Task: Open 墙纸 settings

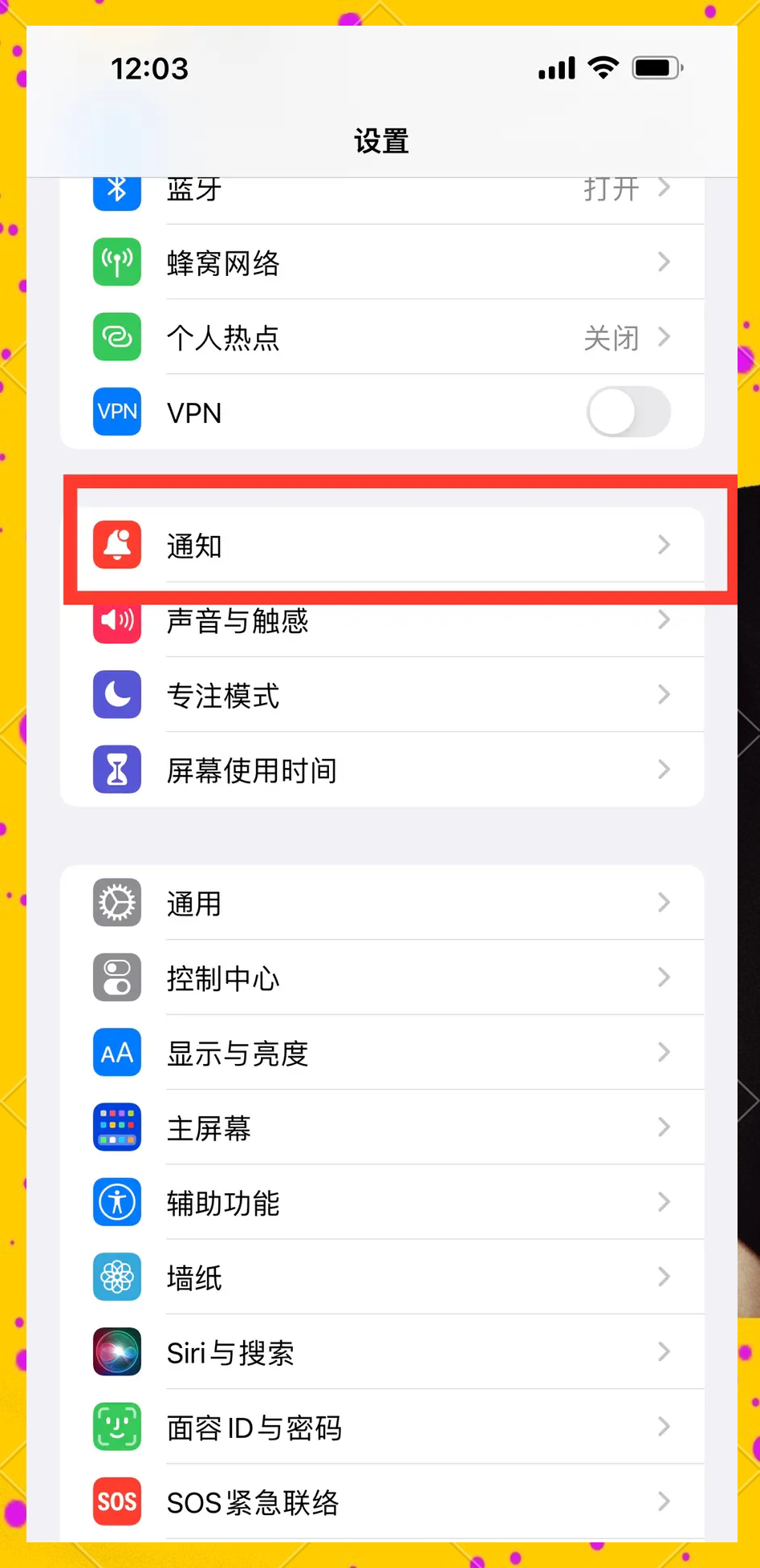Action: point(382,1277)
